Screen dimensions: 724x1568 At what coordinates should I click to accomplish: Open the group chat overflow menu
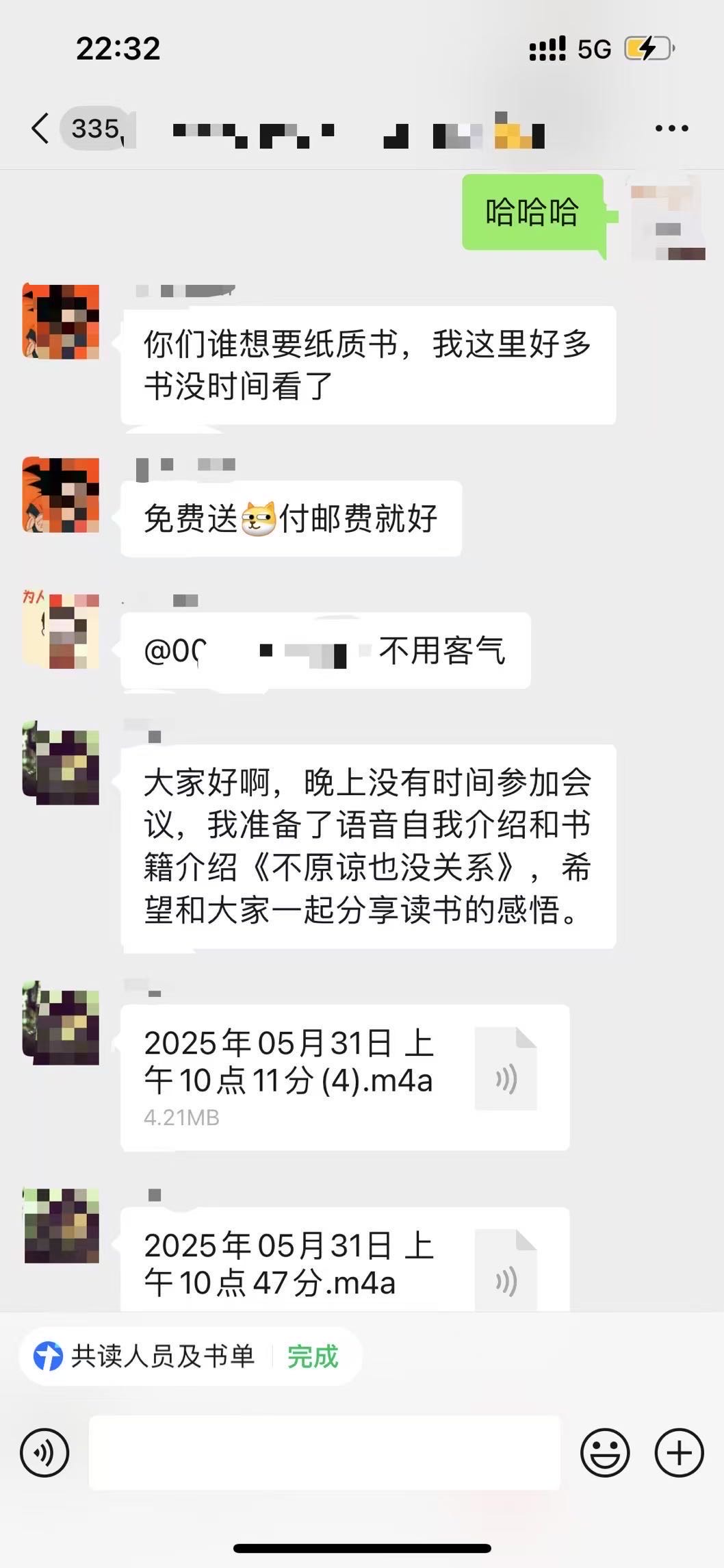point(671,128)
